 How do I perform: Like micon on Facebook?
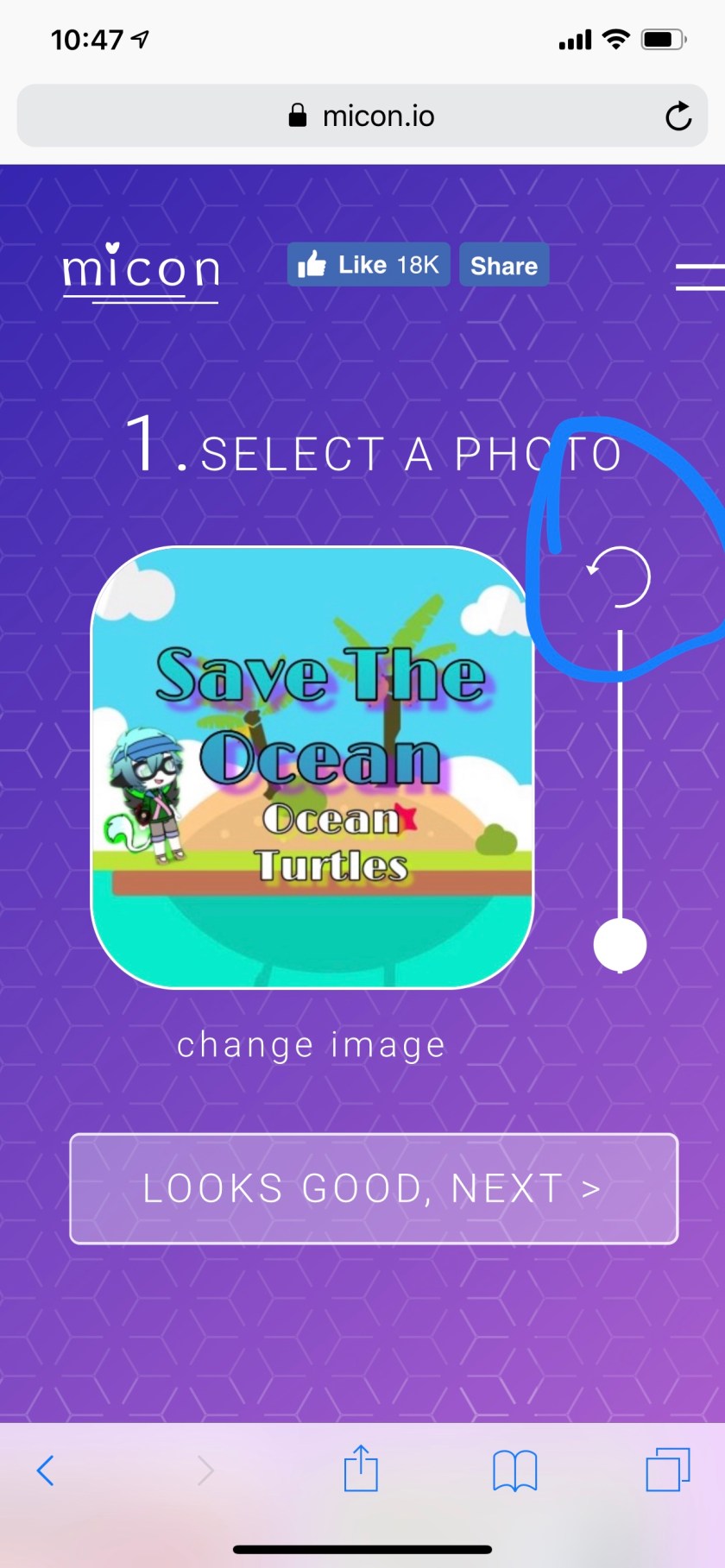(x=369, y=265)
